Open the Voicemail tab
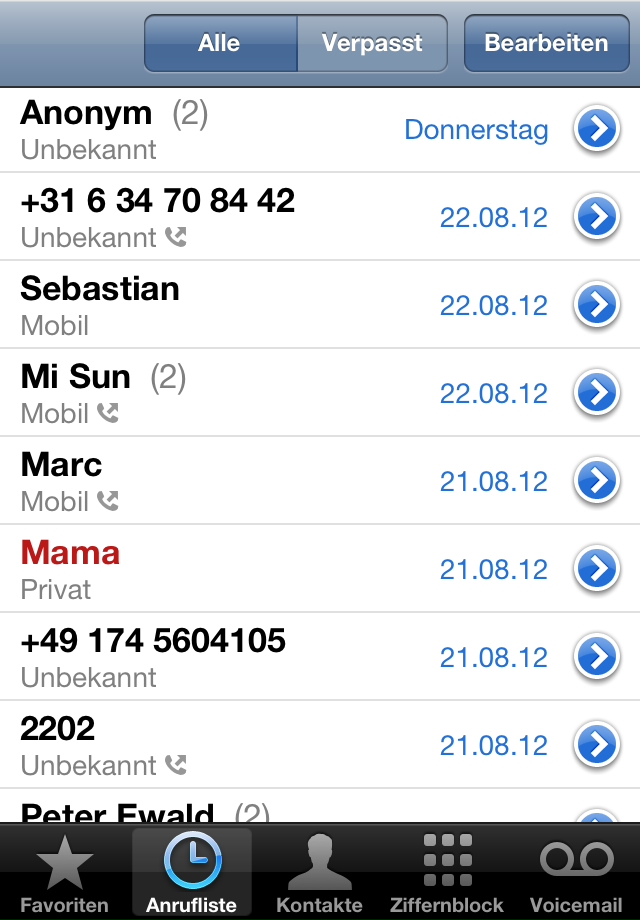This screenshot has height=920, width=640. click(x=576, y=873)
